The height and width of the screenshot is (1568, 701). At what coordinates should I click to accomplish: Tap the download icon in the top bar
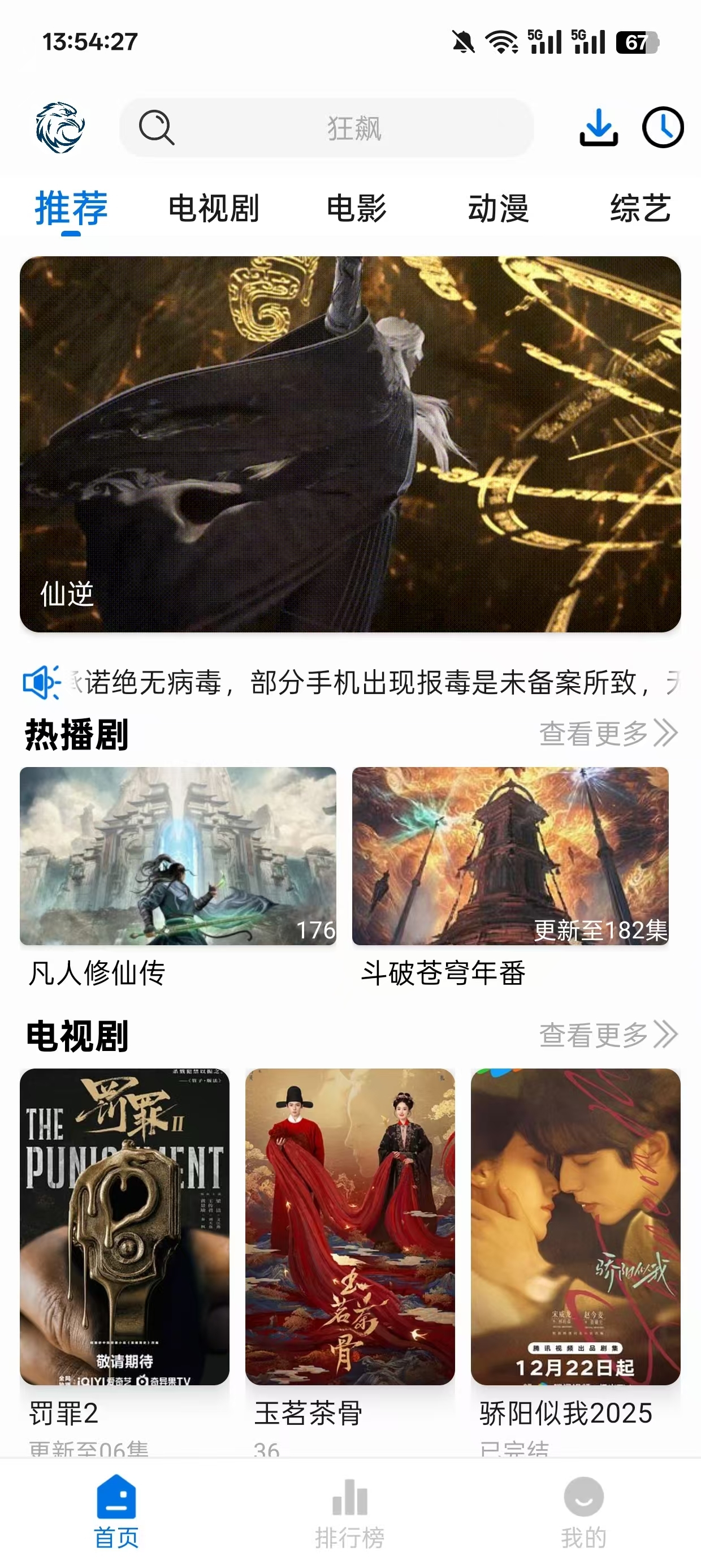599,126
